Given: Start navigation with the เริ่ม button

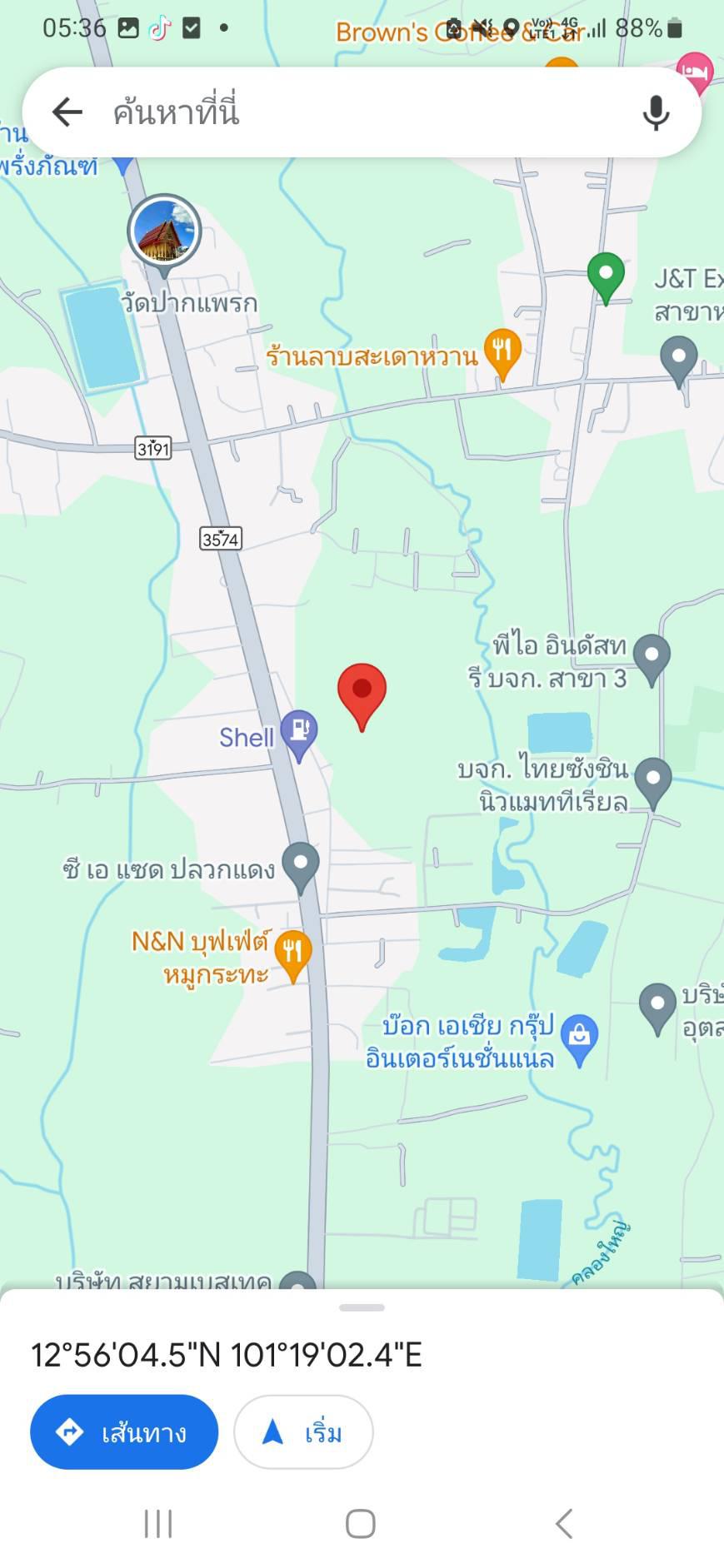Looking at the screenshot, I should [x=303, y=1431].
